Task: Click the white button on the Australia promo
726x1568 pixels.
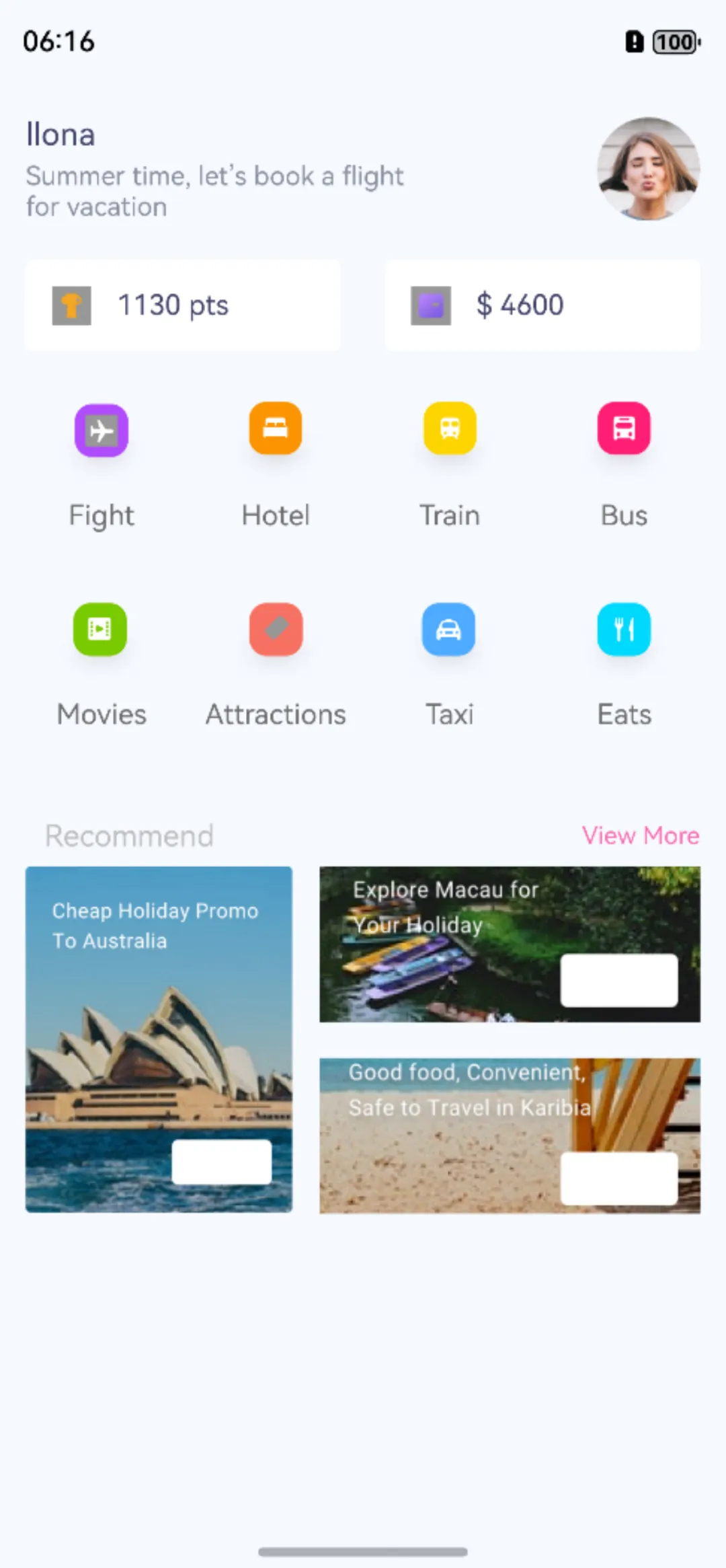Action: pos(222,1162)
